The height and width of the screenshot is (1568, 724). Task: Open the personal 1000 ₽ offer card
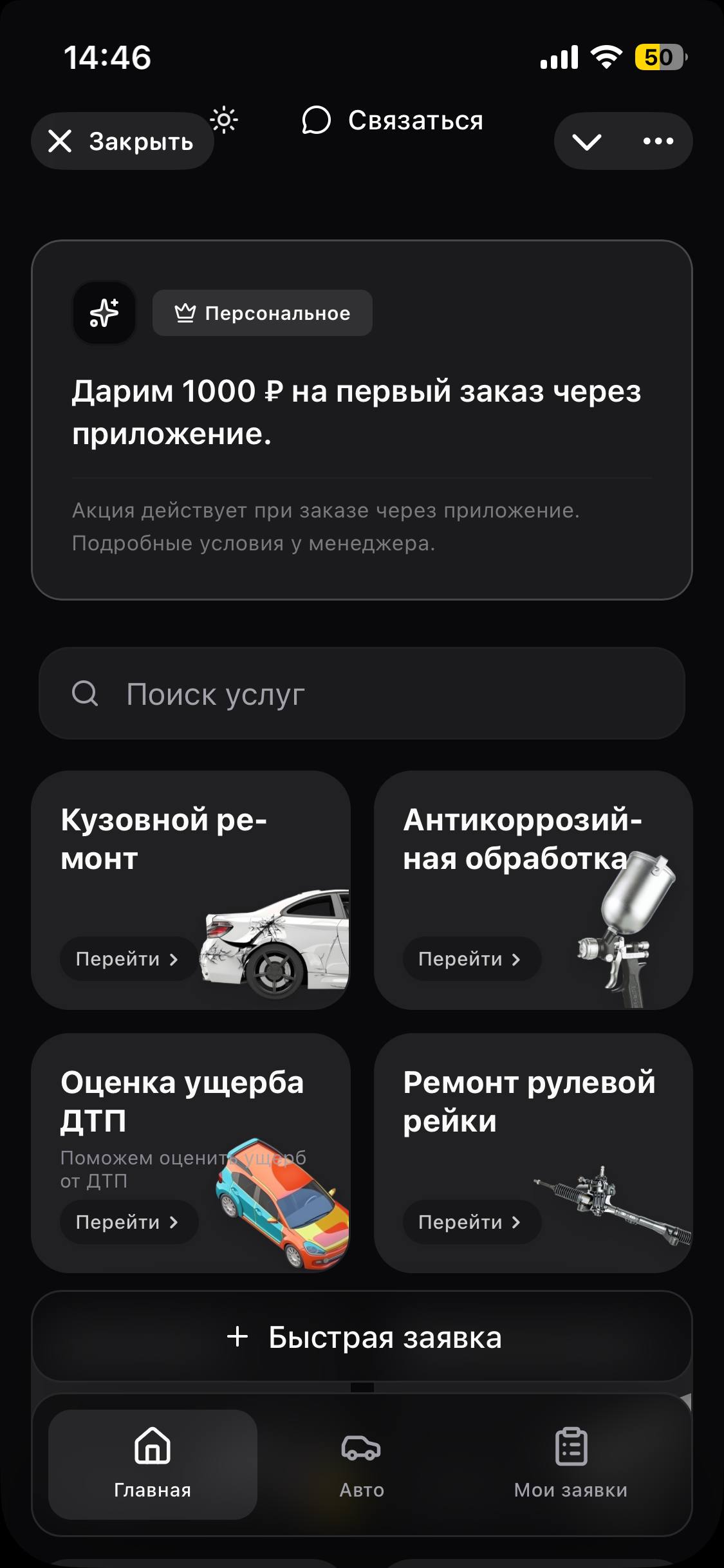click(362, 420)
